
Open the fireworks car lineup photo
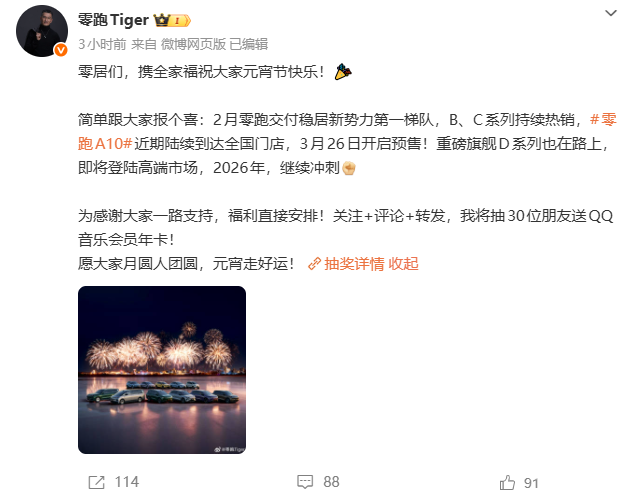[162, 370]
